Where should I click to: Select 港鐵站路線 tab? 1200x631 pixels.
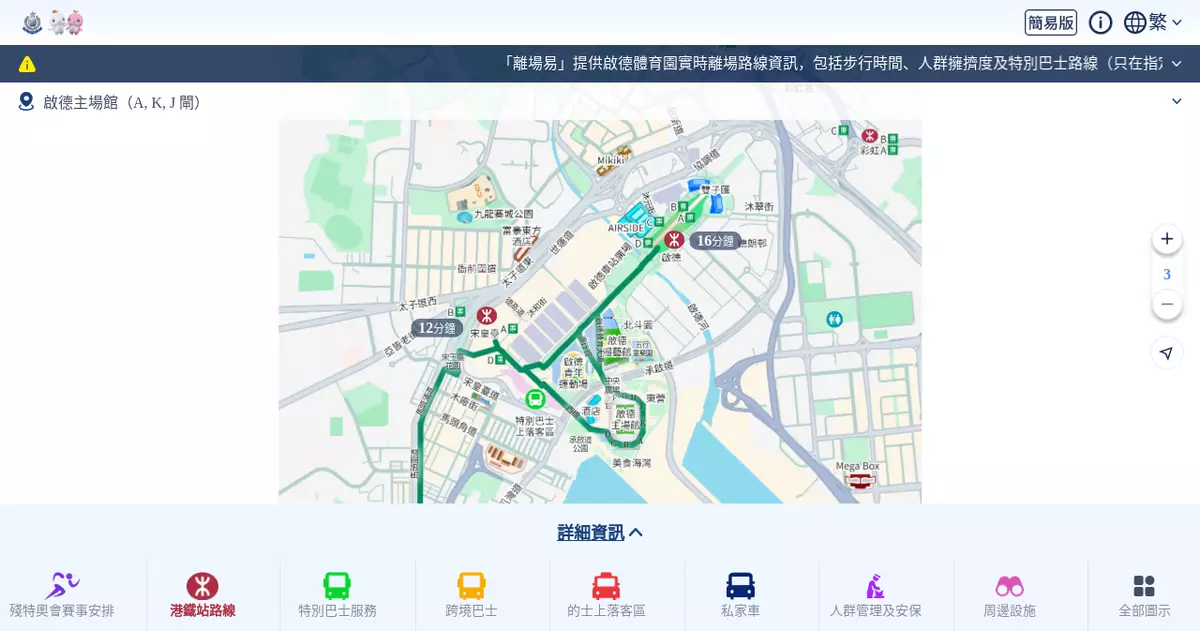[x=202, y=596]
